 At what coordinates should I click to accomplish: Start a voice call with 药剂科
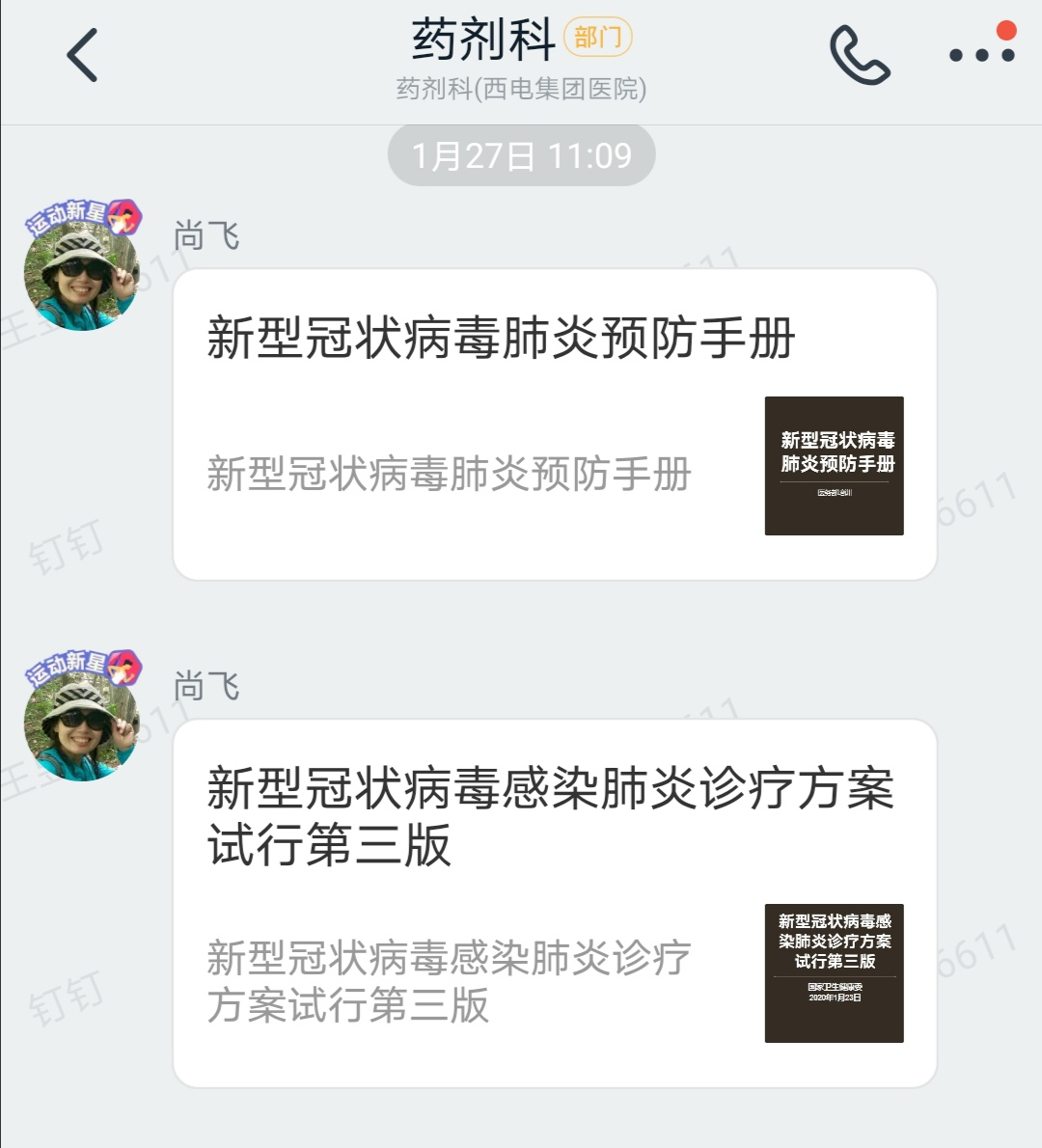[859, 56]
